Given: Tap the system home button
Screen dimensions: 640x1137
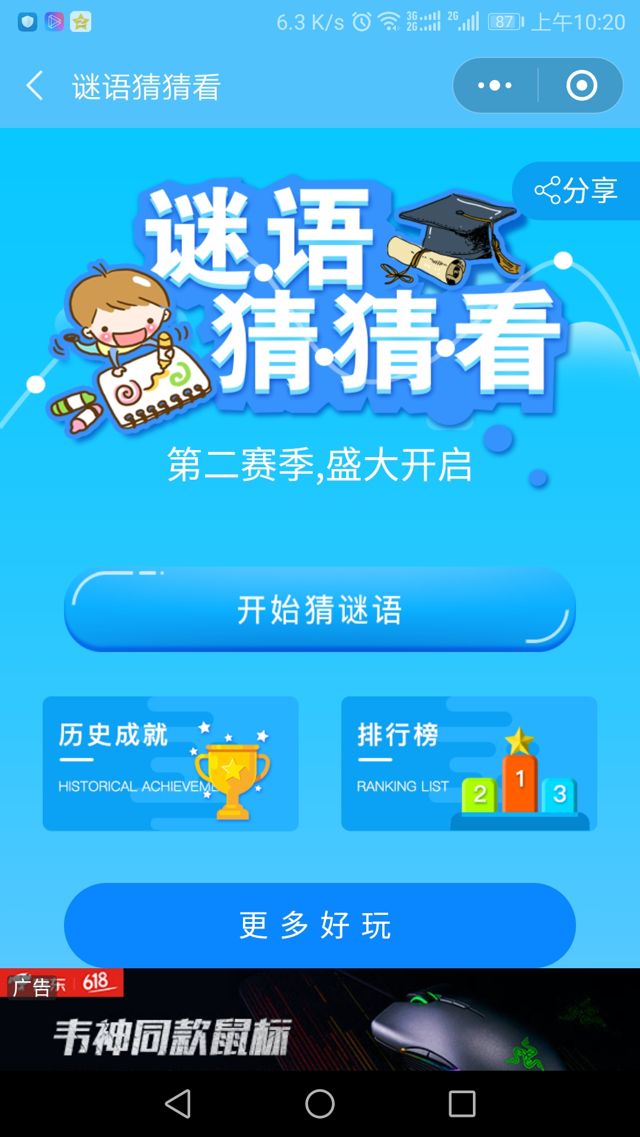Looking at the screenshot, I should coord(320,1103).
